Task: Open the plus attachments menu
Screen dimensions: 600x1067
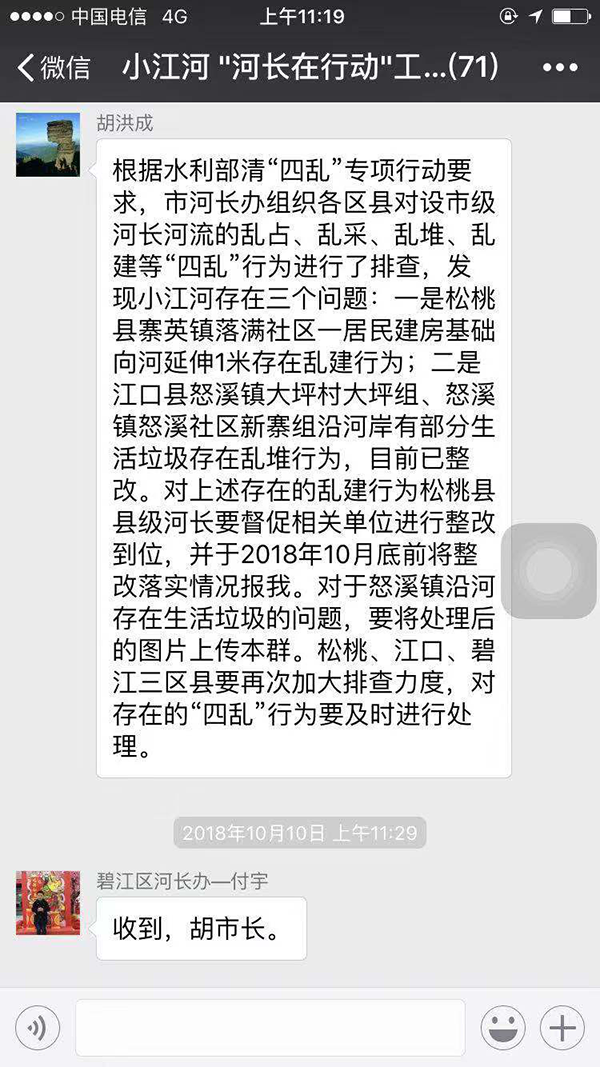Action: (562, 1027)
